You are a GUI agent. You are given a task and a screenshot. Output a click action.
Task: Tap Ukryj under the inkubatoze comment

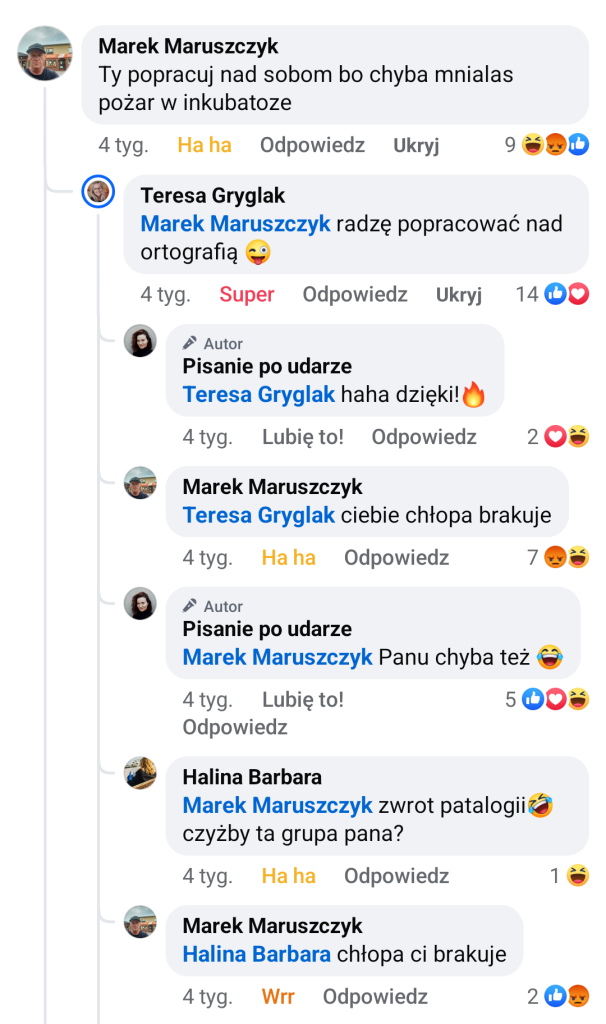coord(416,145)
